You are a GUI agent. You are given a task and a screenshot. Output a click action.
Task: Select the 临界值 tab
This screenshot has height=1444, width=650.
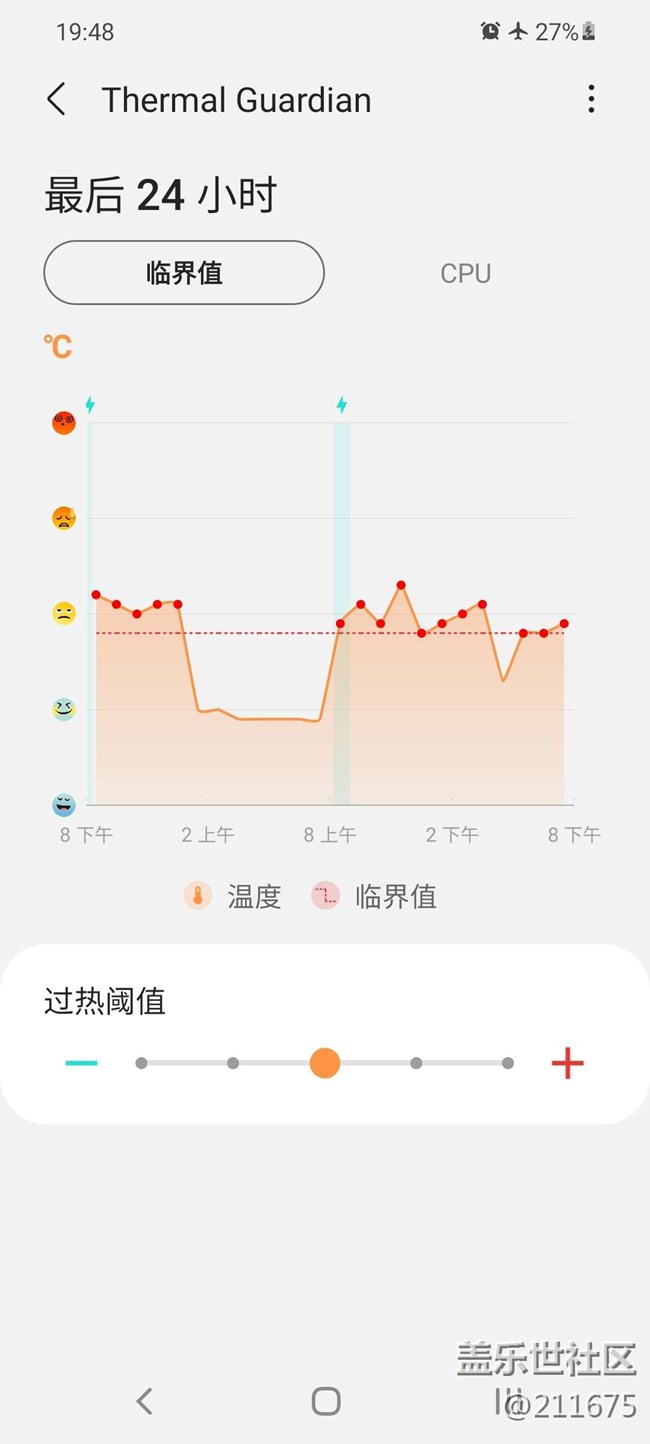[184, 273]
